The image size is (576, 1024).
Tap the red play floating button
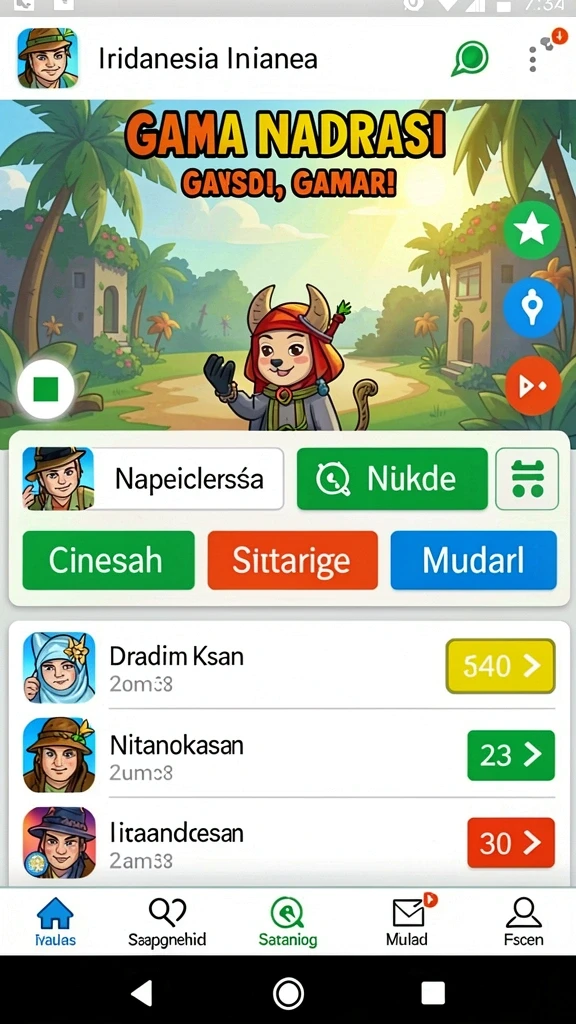coord(532,386)
